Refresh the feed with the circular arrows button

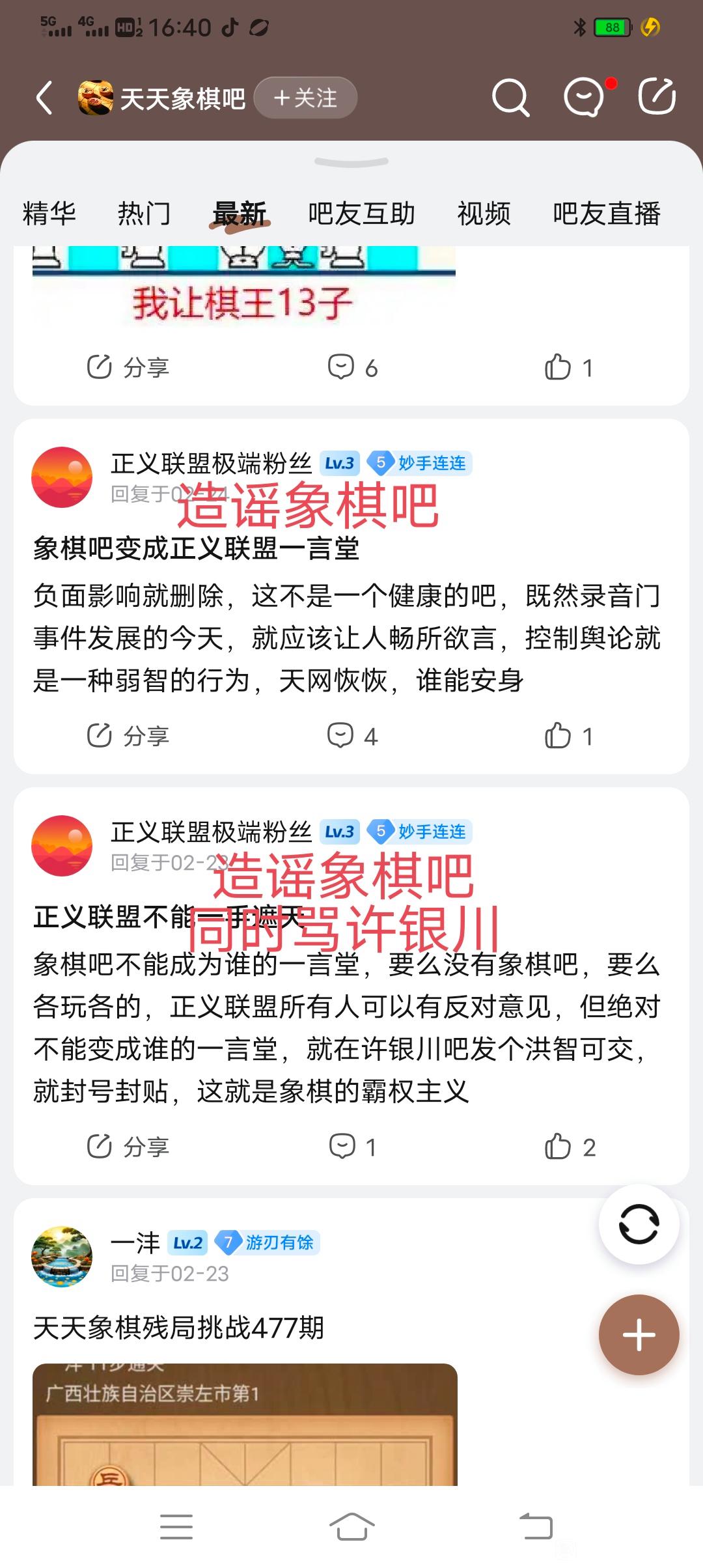pyautogui.click(x=639, y=1225)
